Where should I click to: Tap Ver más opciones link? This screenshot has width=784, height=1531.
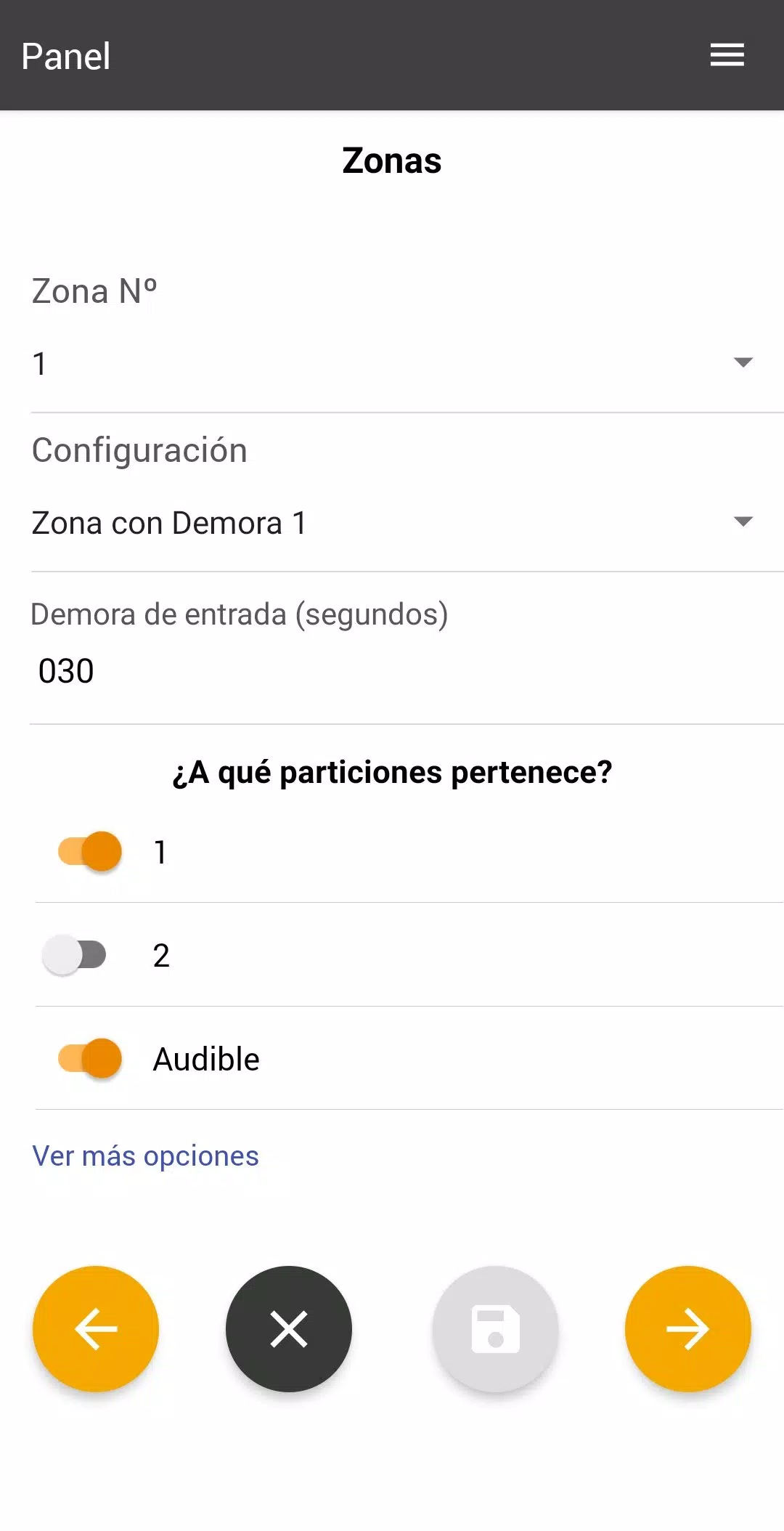(x=145, y=1156)
